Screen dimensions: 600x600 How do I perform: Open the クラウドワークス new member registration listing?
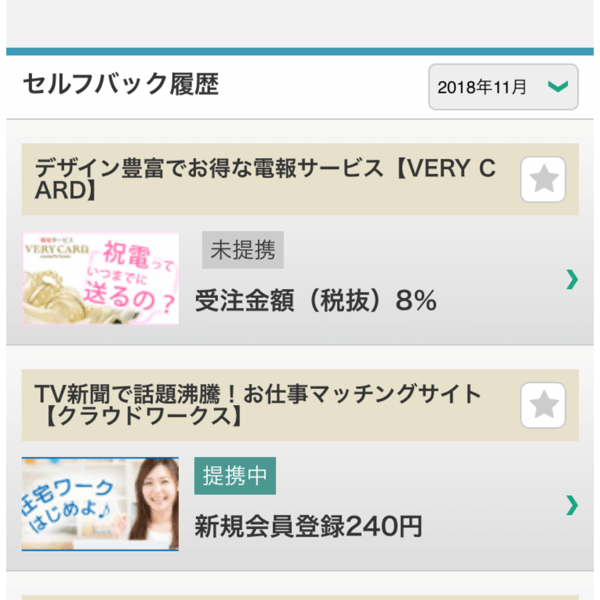[x=300, y=505]
